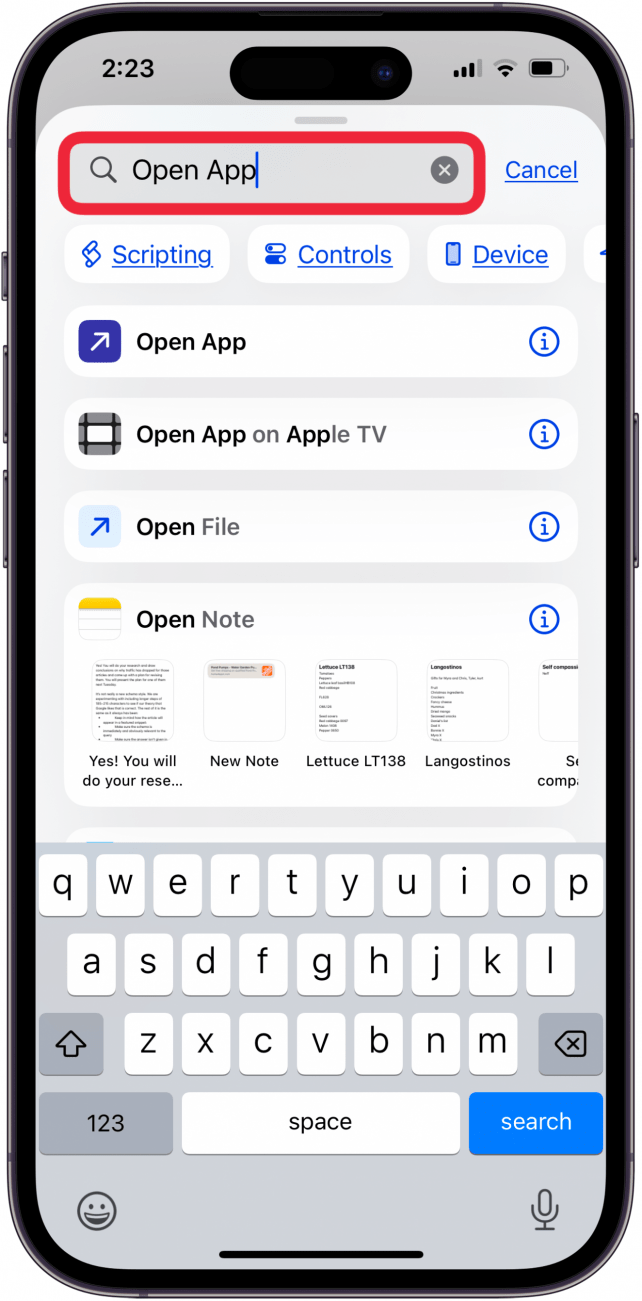Show info for Open App on Apple TV
The image size is (642, 1301).
point(543,435)
